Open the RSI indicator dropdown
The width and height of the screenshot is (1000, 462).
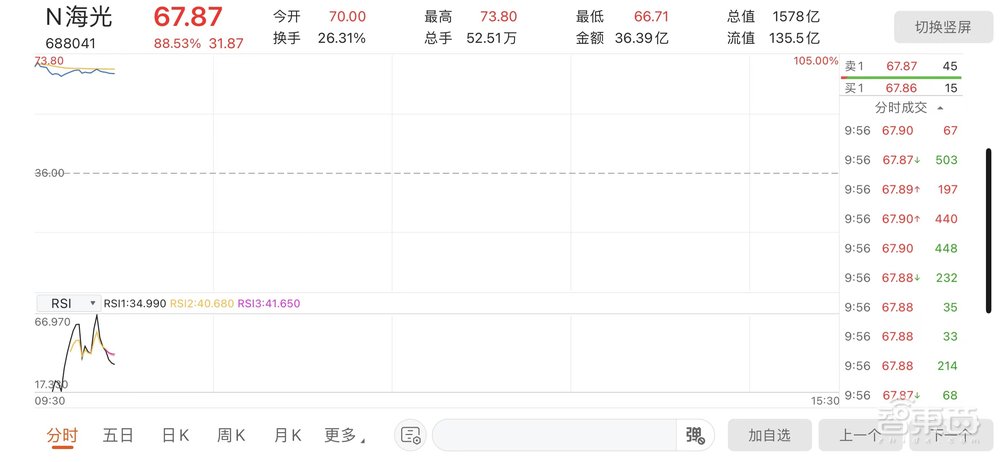69,303
